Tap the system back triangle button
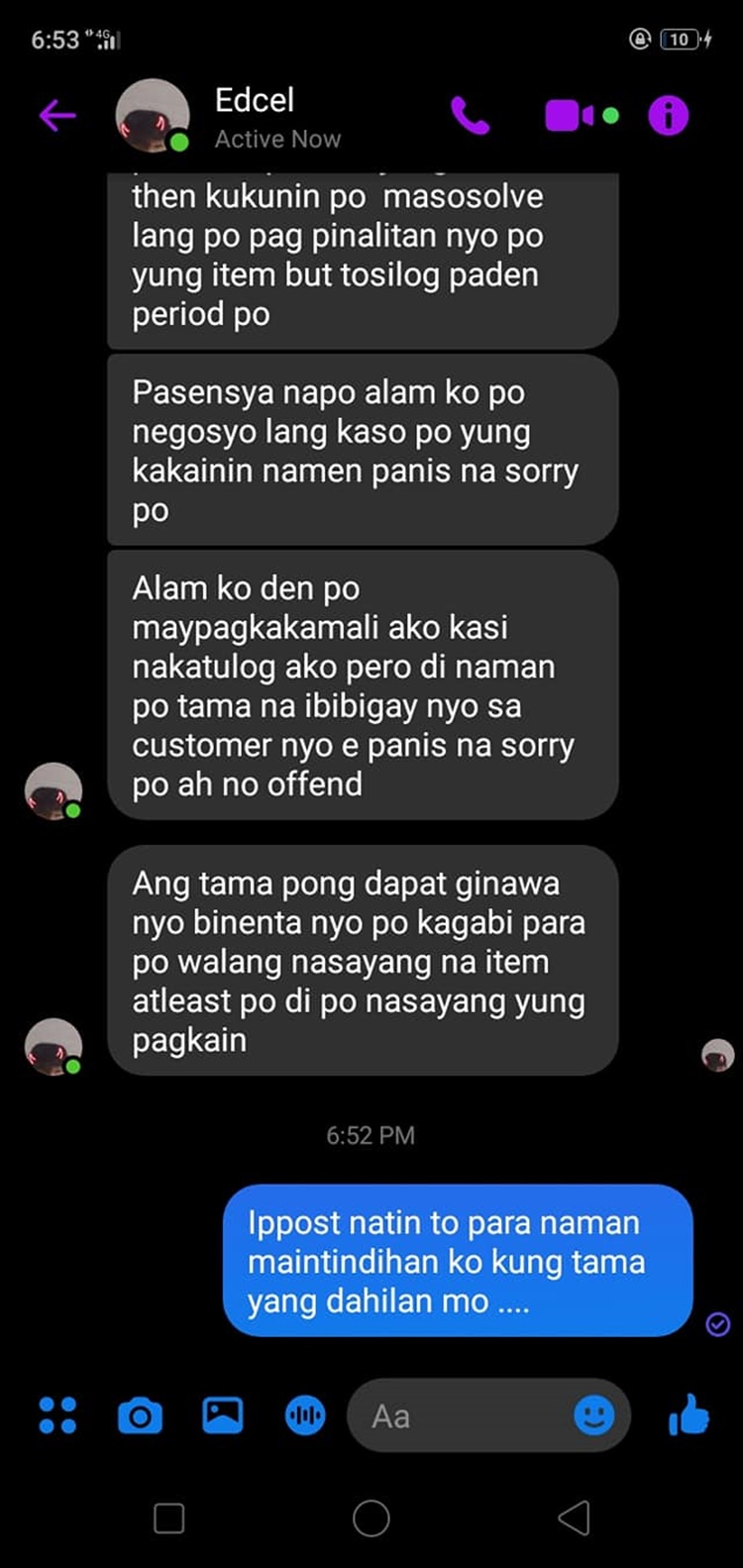This screenshot has width=743, height=1568. pos(574,1517)
